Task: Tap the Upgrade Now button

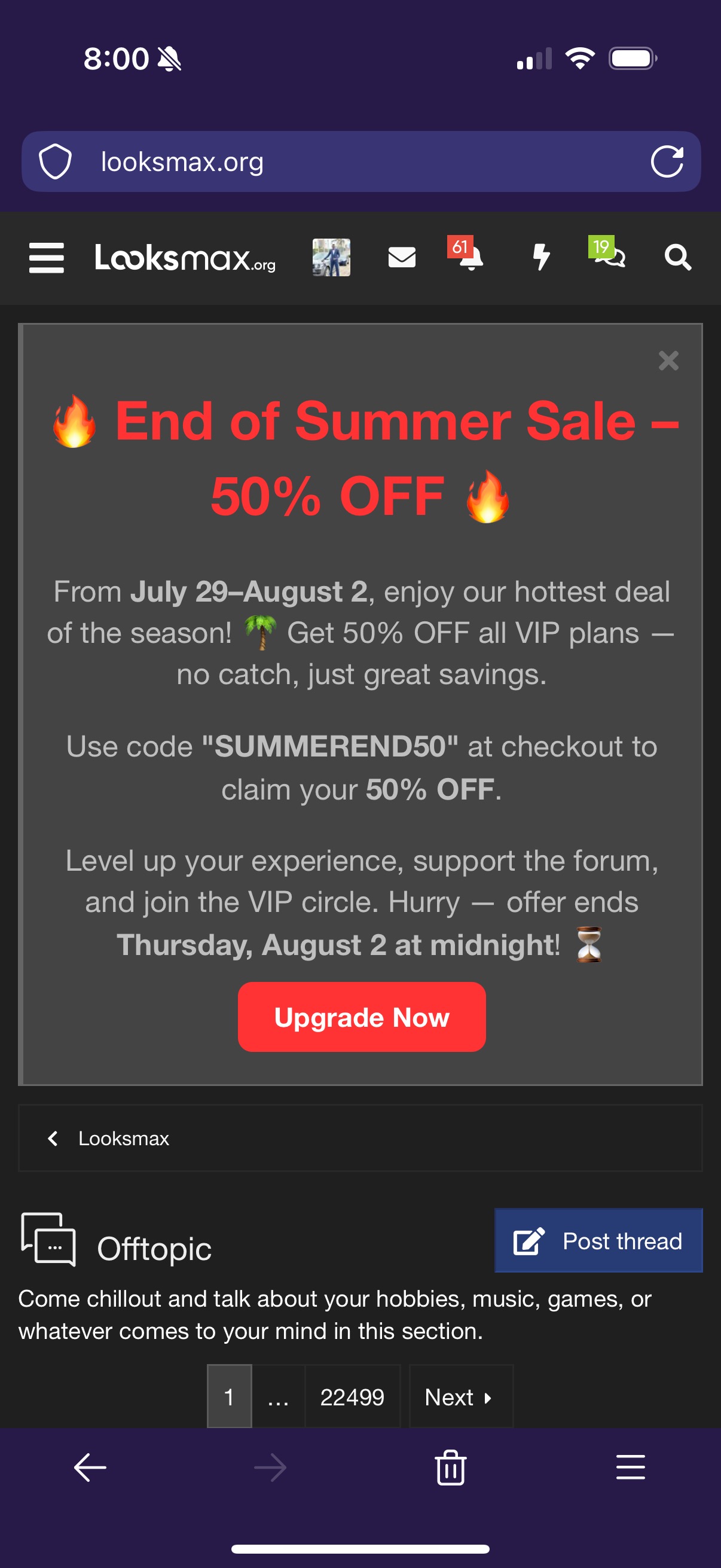Action: (362, 1017)
